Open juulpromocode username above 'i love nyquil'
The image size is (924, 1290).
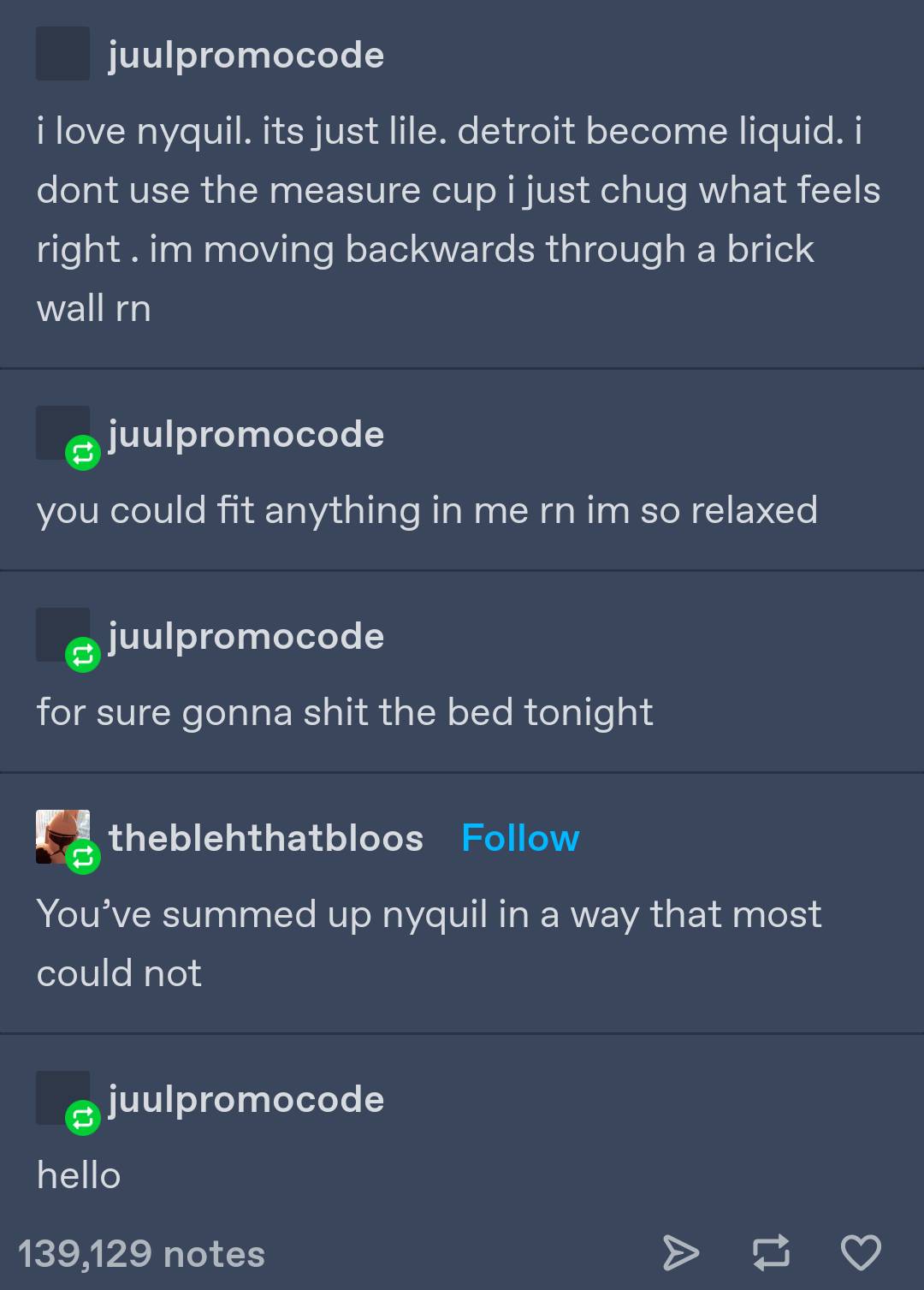[x=246, y=55]
